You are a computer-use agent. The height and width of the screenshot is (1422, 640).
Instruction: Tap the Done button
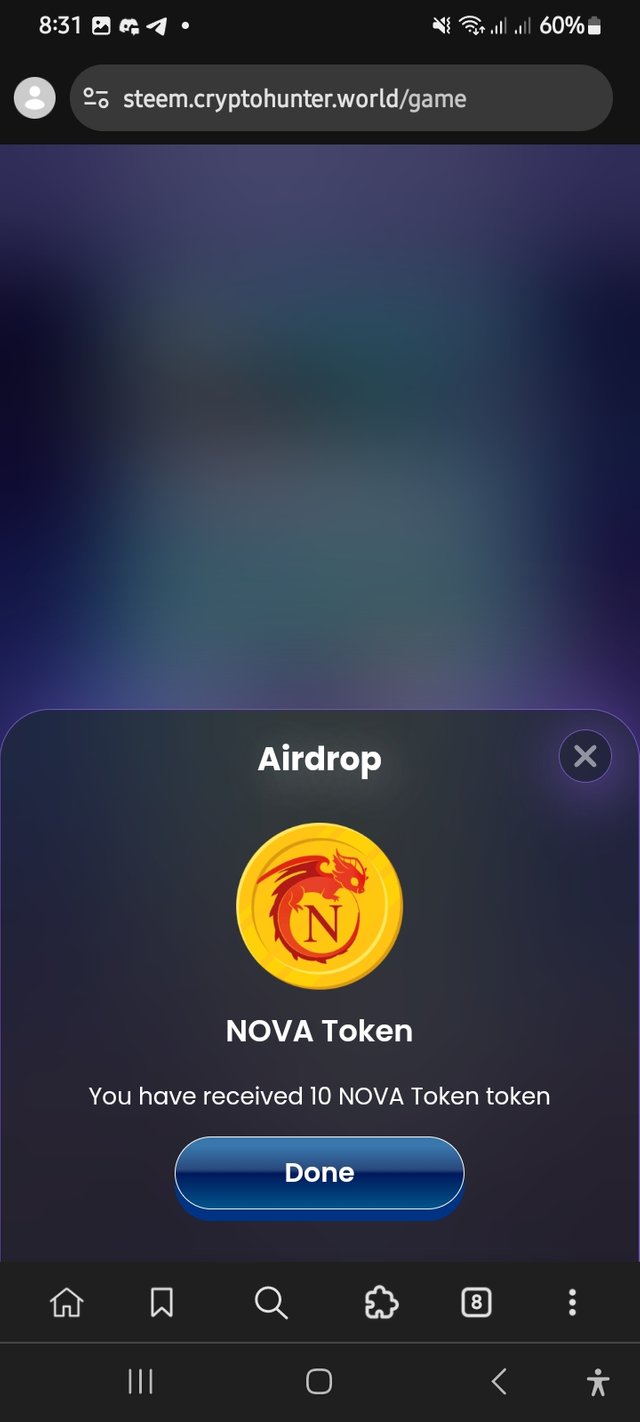319,1173
